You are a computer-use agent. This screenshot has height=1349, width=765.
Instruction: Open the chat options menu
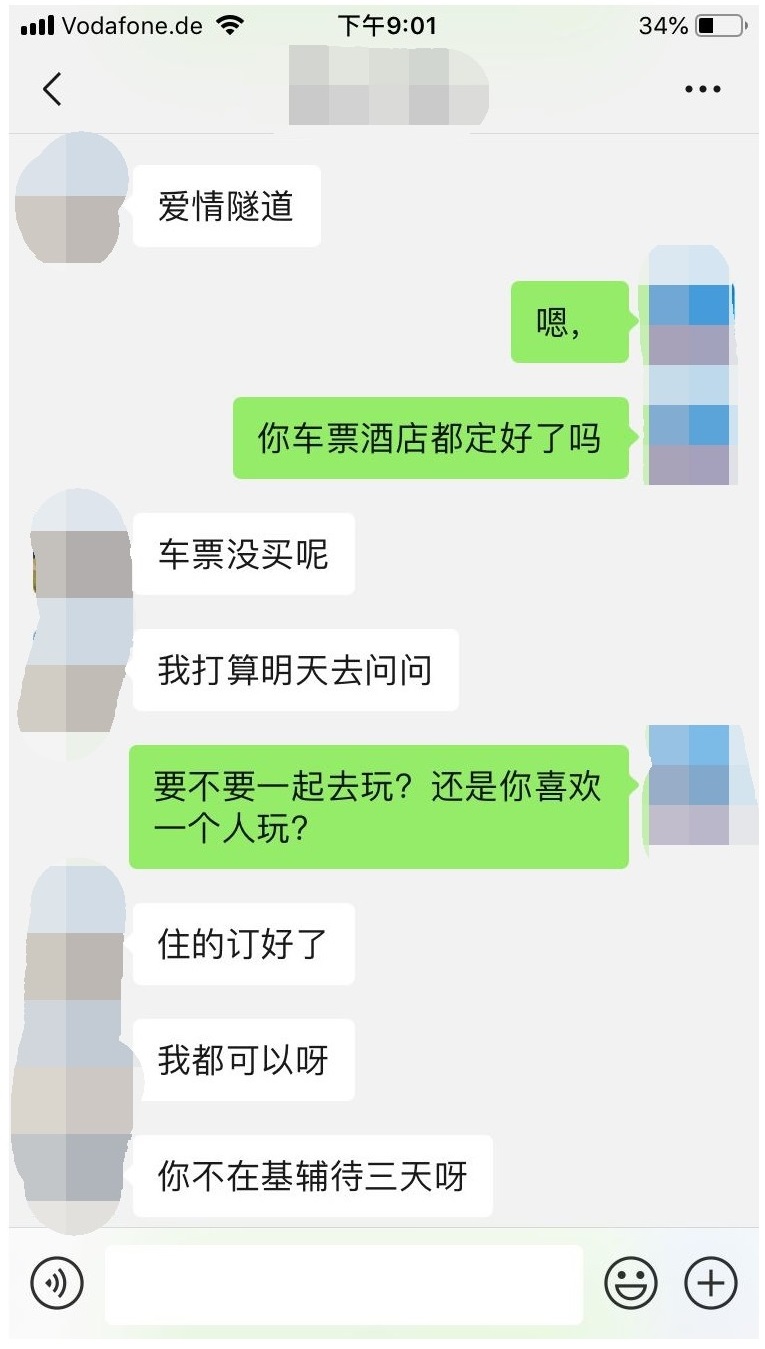(x=702, y=89)
